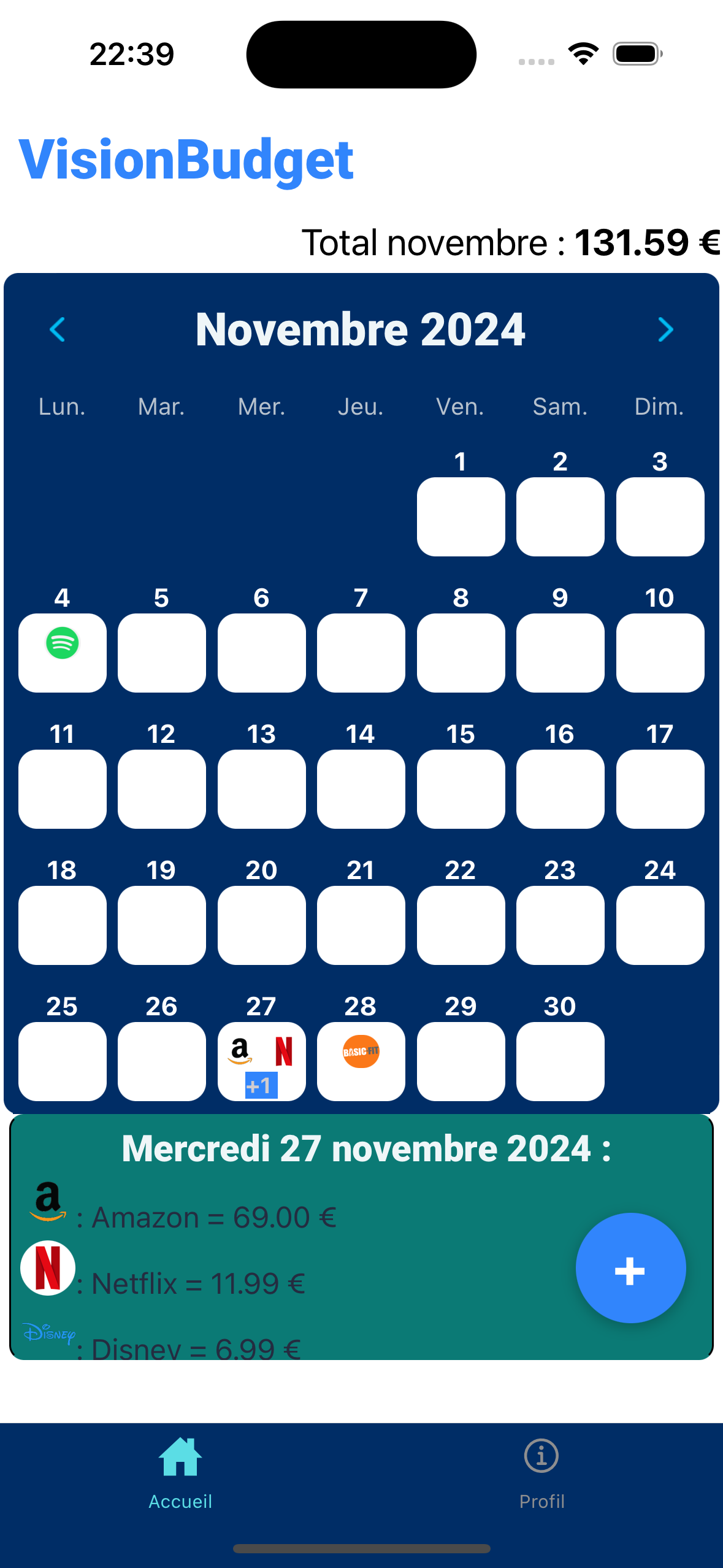Pick day 15 in the calendar

[461, 789]
